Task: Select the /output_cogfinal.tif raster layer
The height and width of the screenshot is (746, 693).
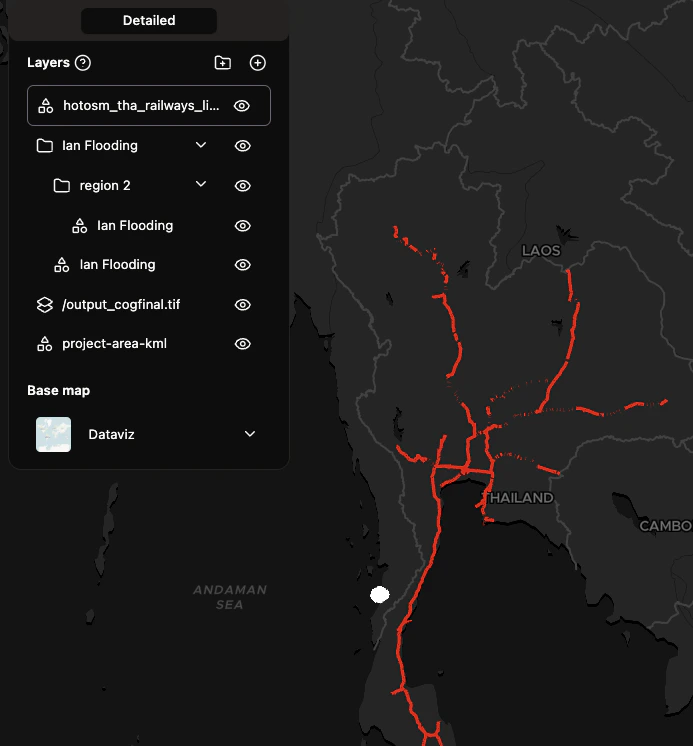Action: click(120, 304)
